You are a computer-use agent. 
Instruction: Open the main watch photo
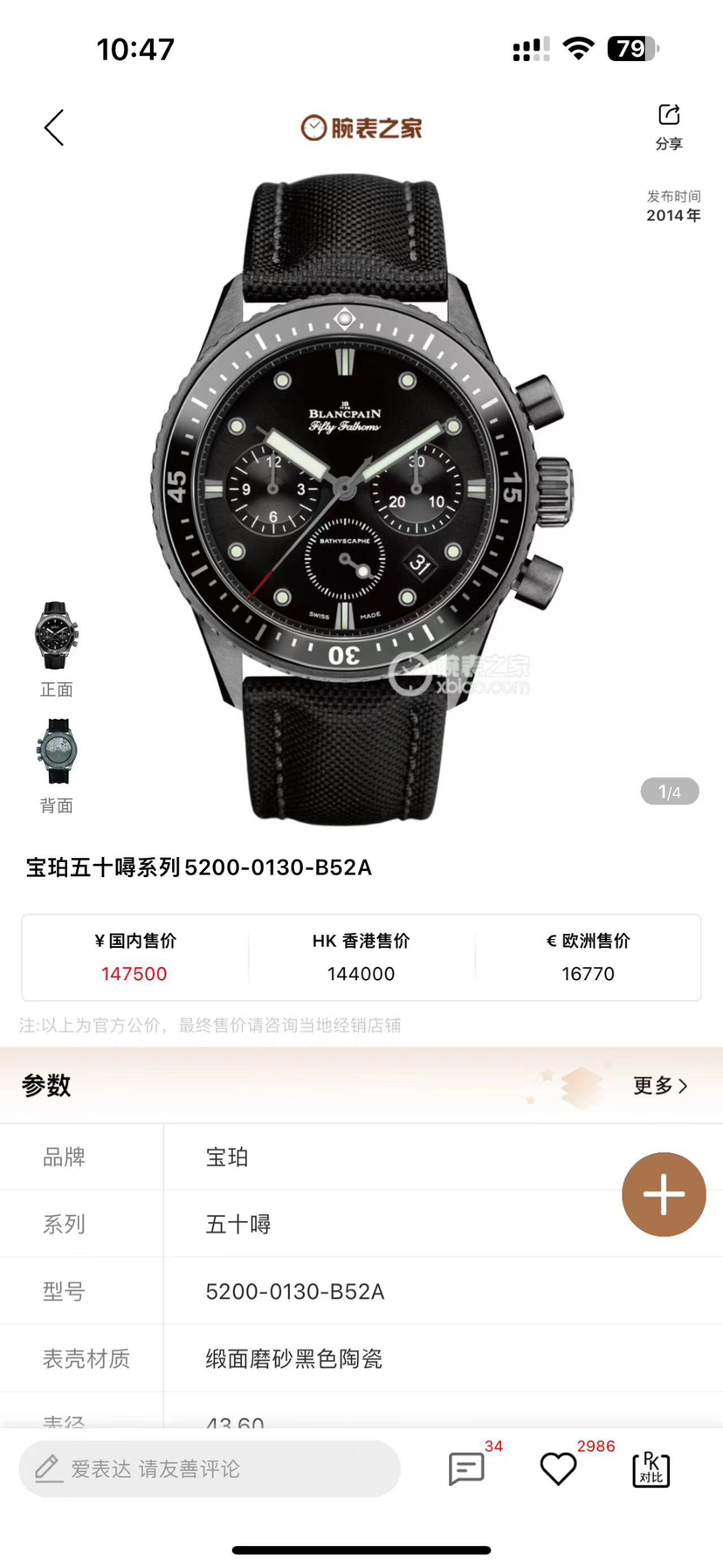[x=361, y=498]
